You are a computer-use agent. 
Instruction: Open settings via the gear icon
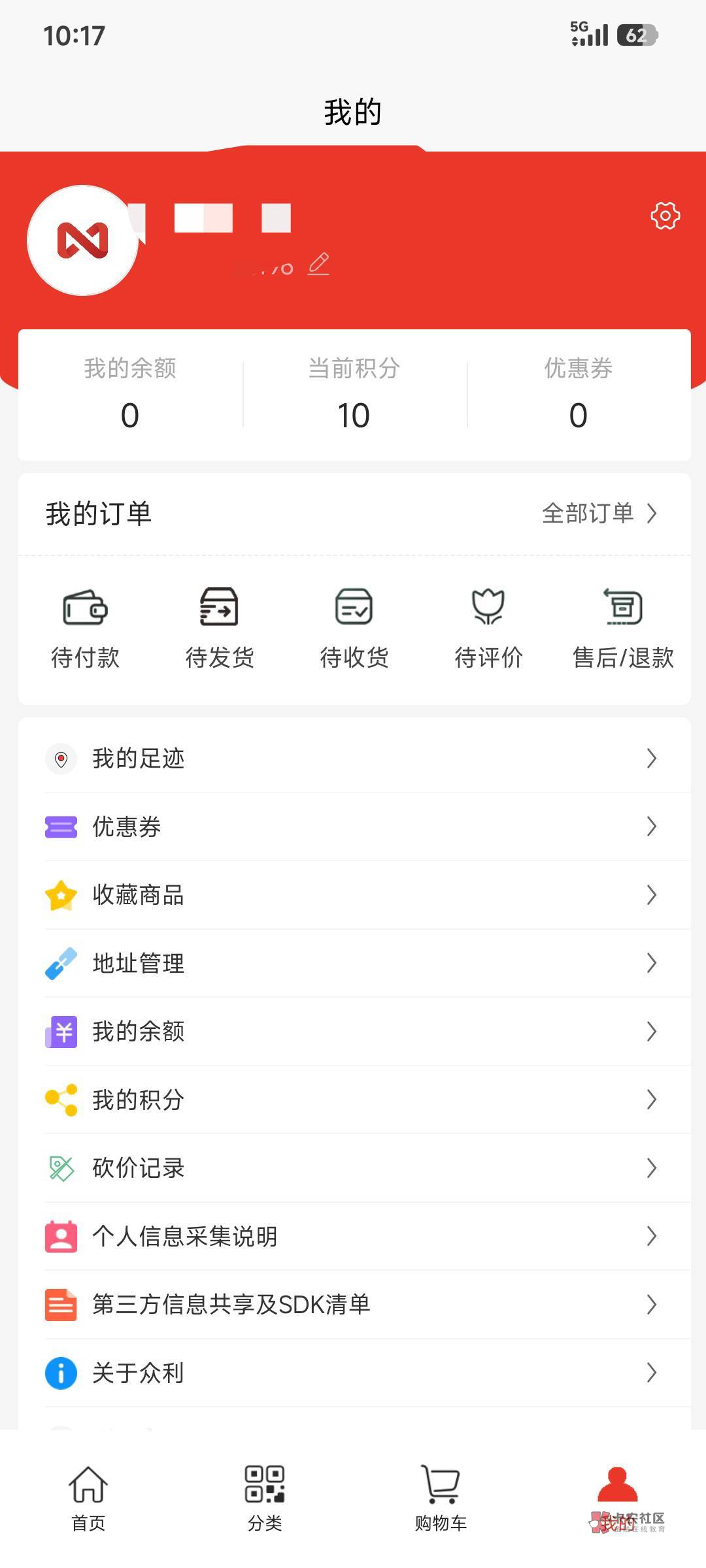click(x=665, y=216)
